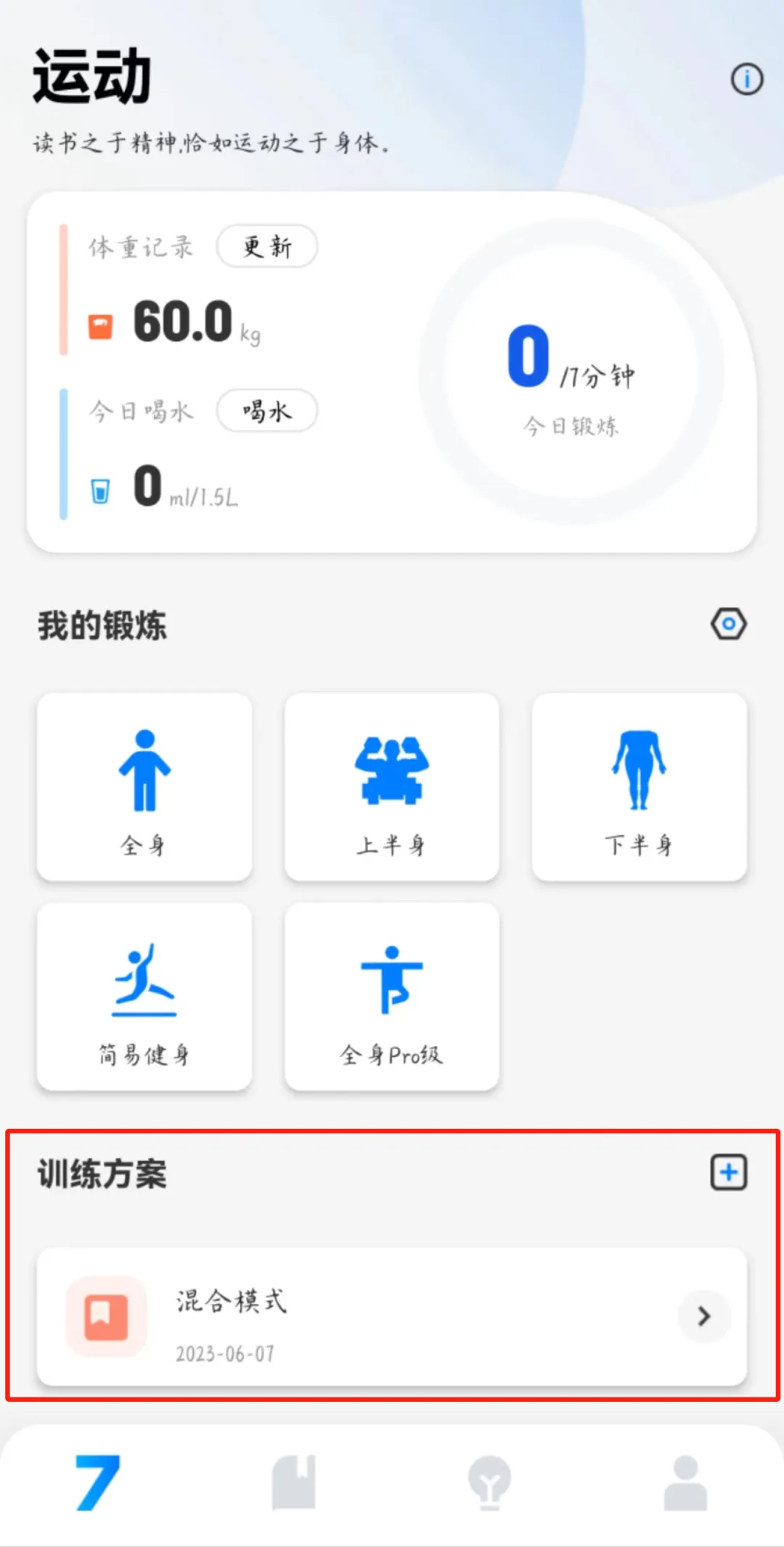Open the 混合模式 training plan

(x=392, y=1318)
